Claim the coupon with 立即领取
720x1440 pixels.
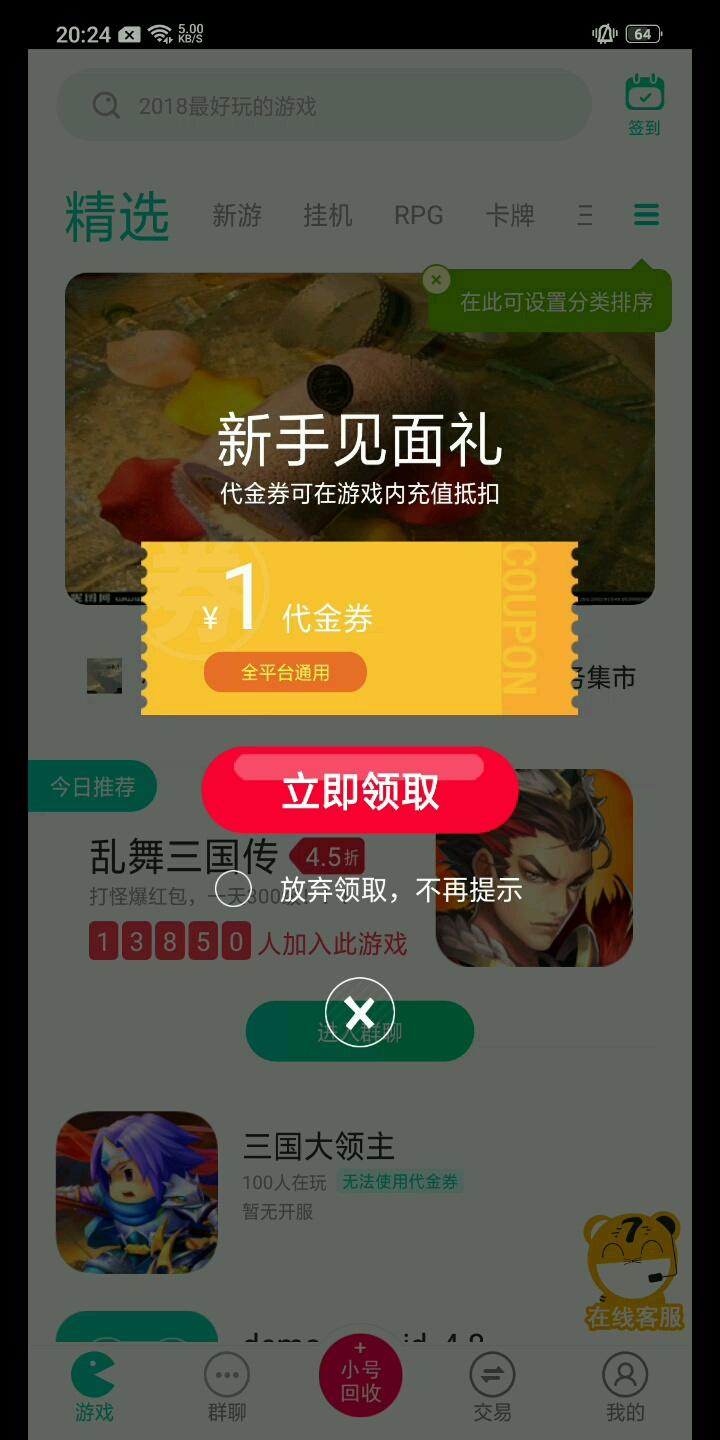[x=360, y=790]
